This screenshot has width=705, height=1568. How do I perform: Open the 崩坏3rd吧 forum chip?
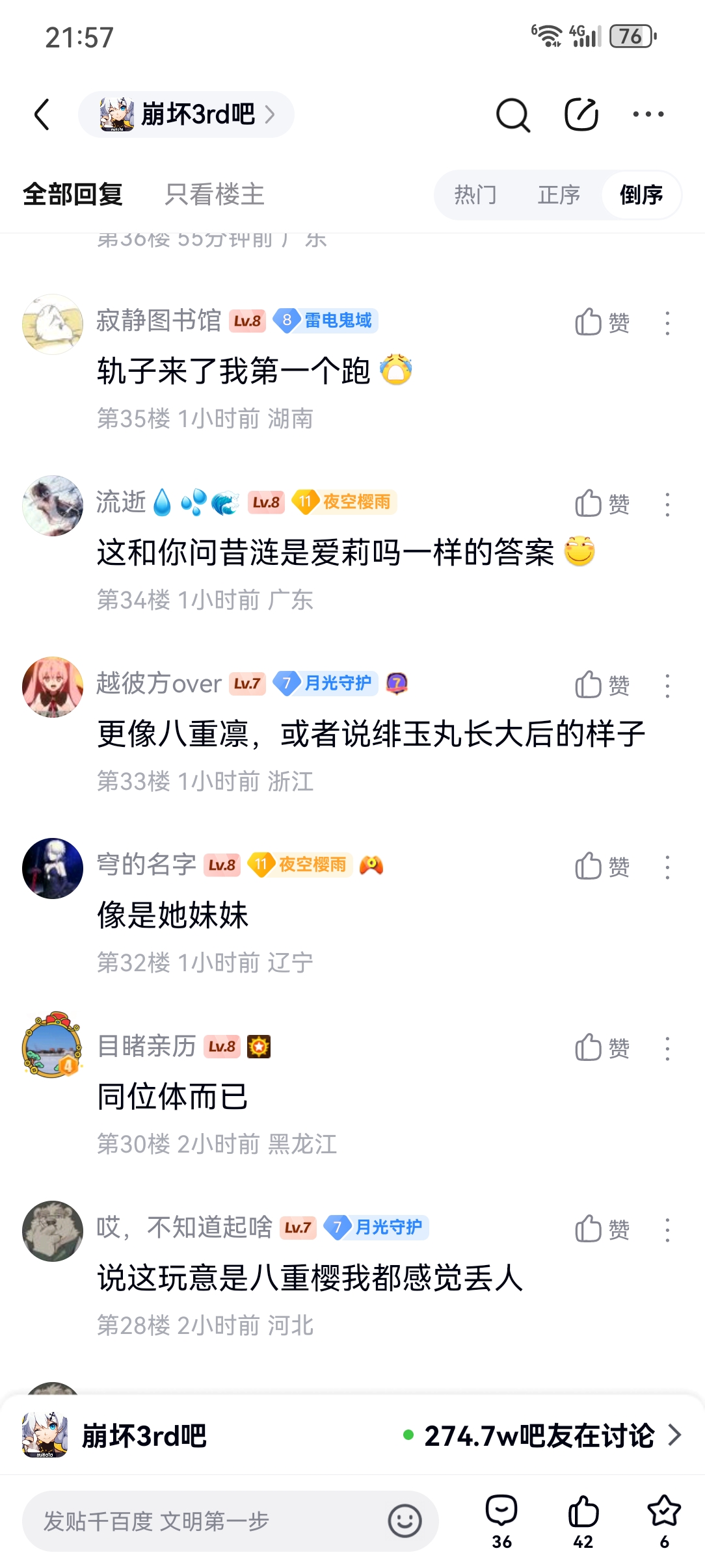tap(186, 114)
